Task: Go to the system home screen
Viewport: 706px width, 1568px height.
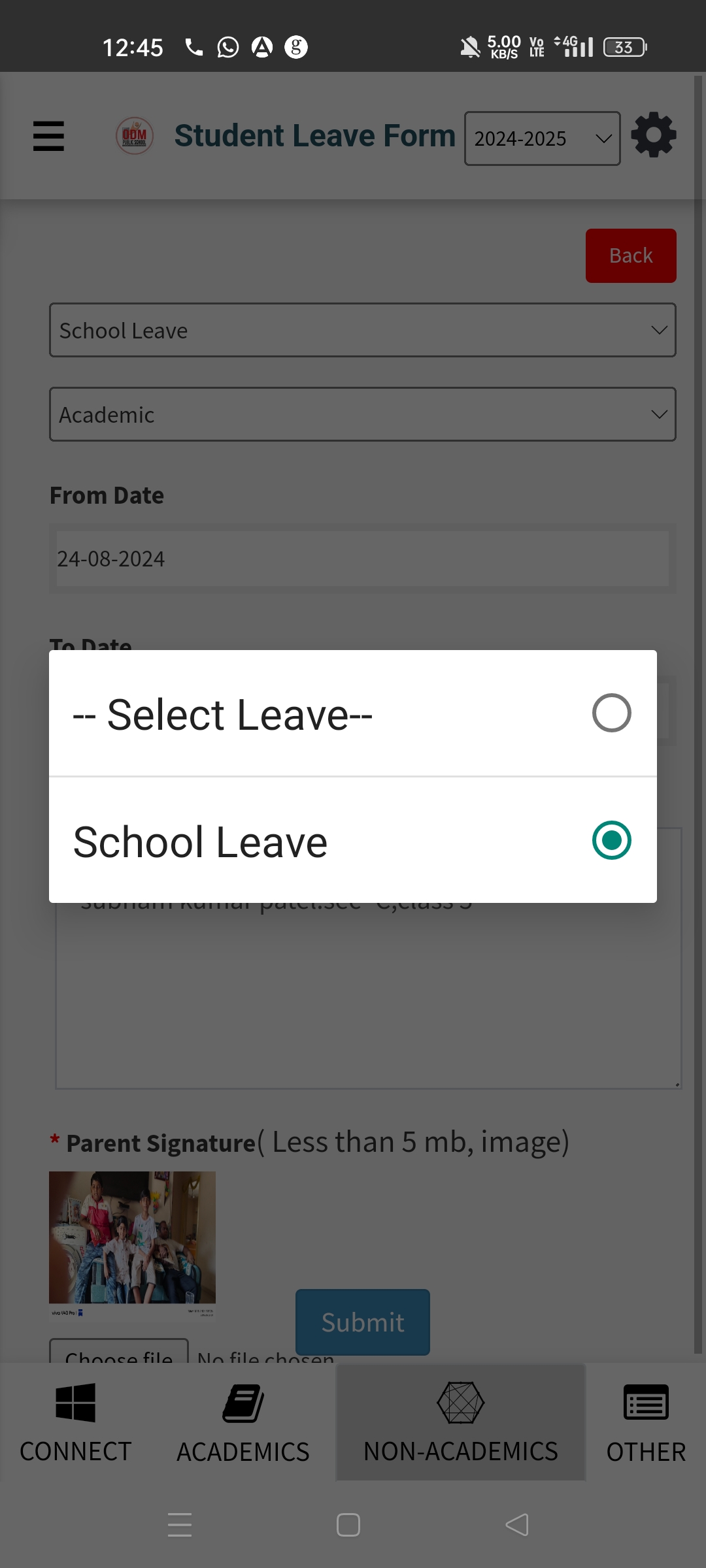Action: click(348, 1525)
